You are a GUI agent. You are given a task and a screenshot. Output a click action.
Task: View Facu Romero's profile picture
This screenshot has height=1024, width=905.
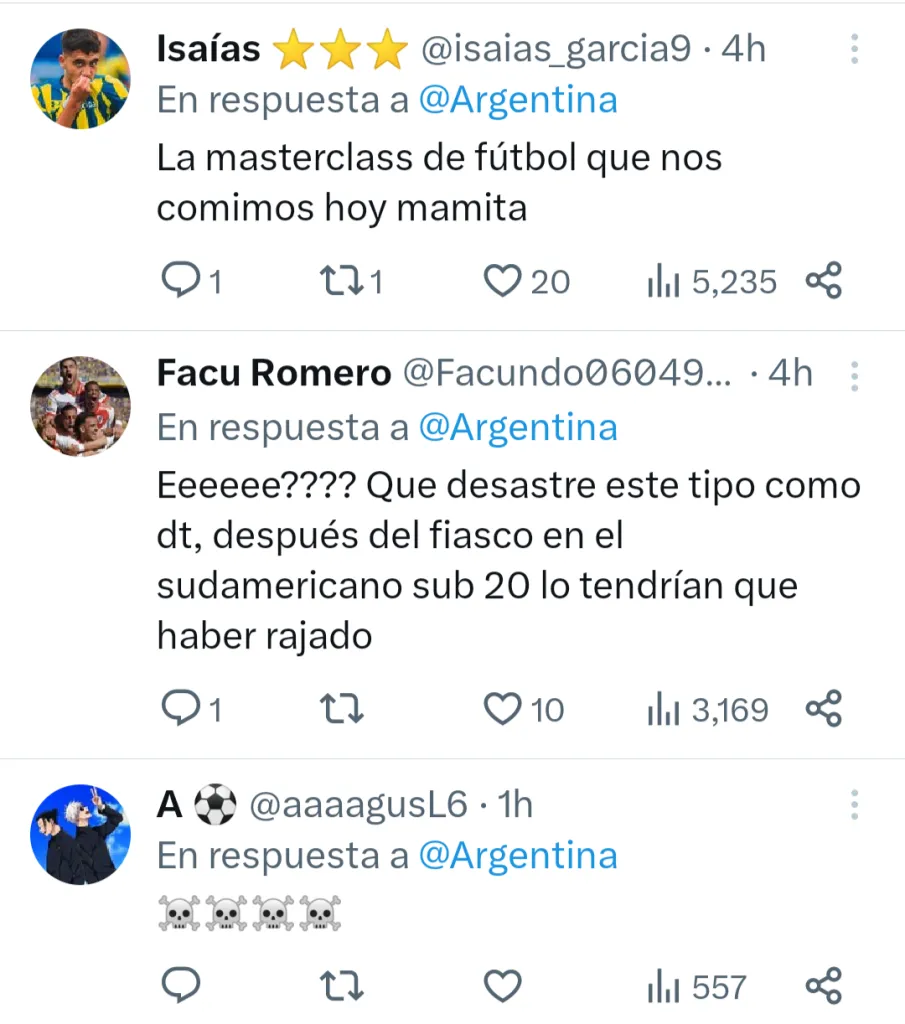[80, 405]
